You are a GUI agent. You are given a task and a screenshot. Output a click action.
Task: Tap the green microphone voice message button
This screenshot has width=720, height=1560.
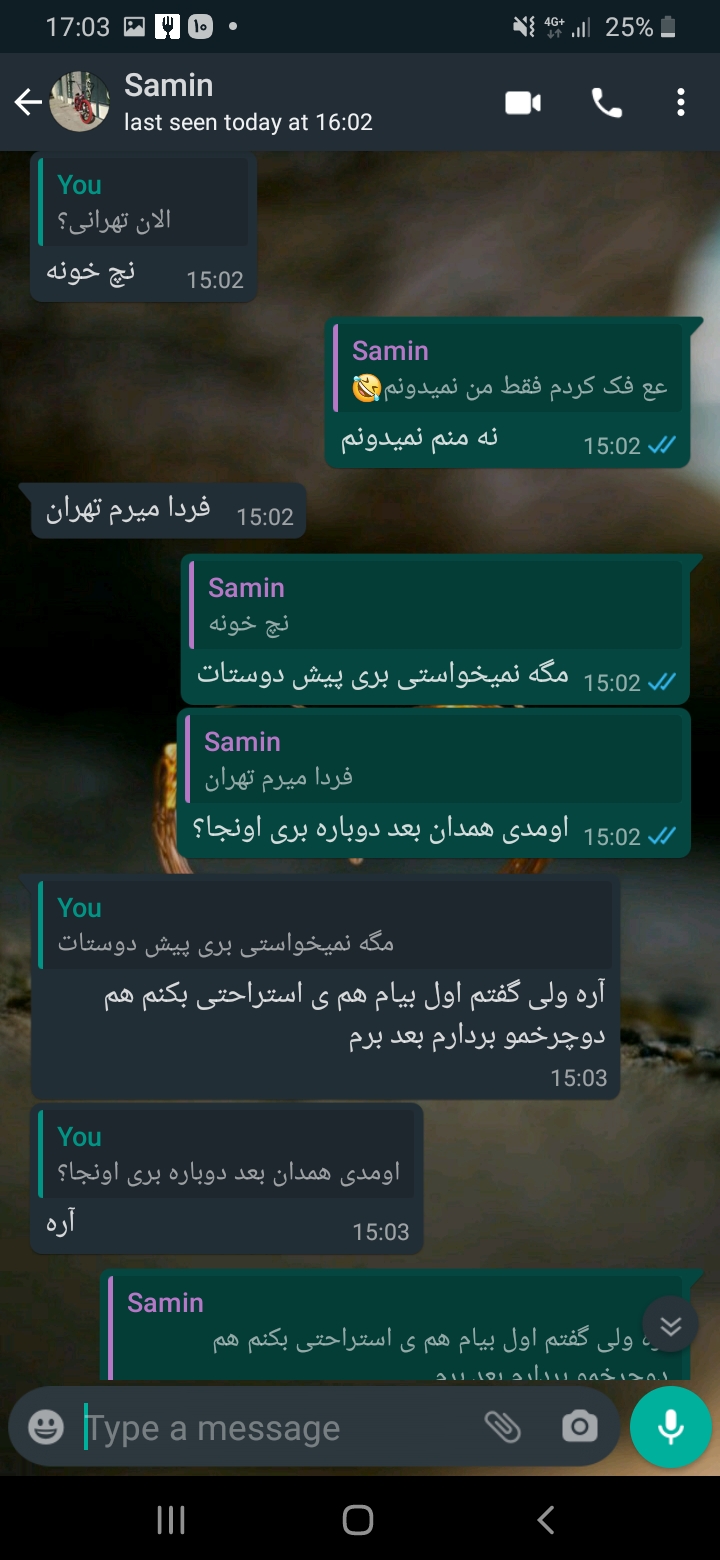point(670,1427)
